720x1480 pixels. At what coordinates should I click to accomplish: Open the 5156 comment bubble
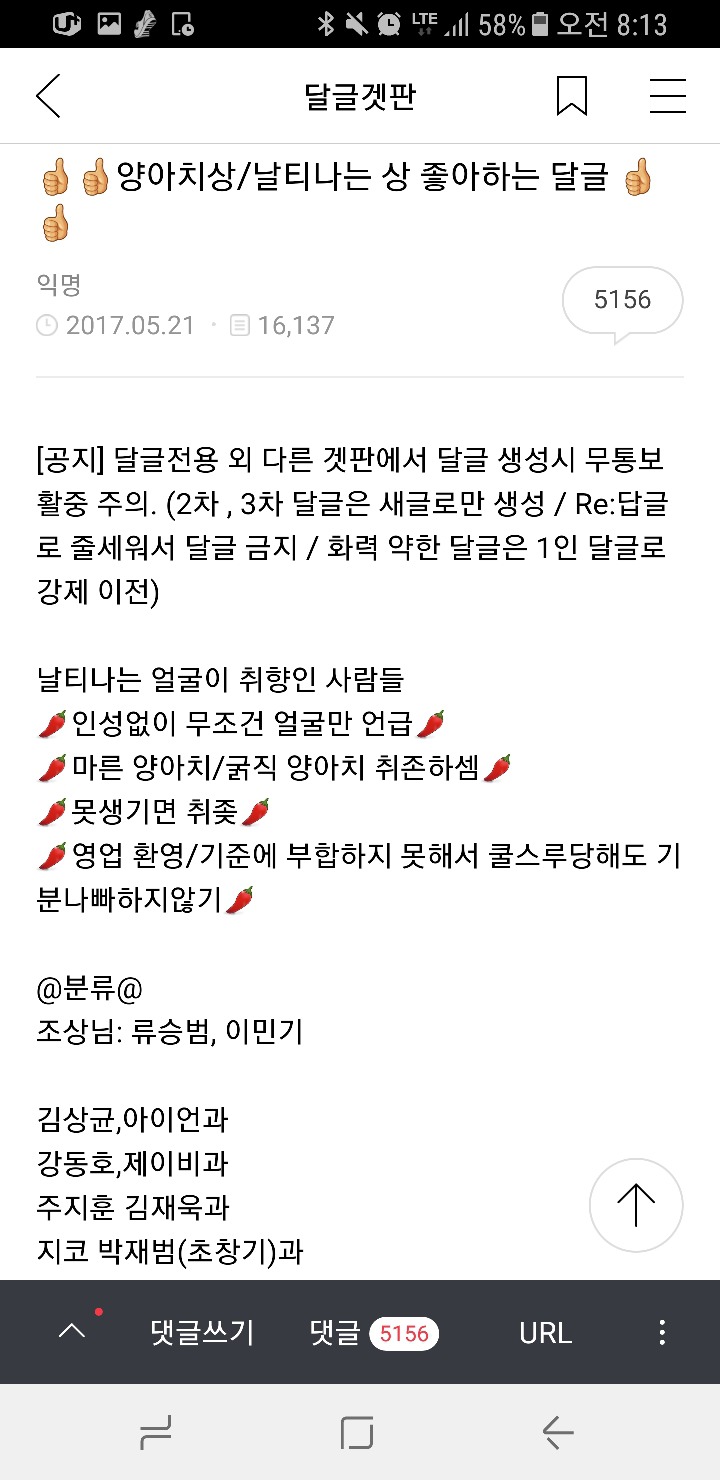[622, 300]
